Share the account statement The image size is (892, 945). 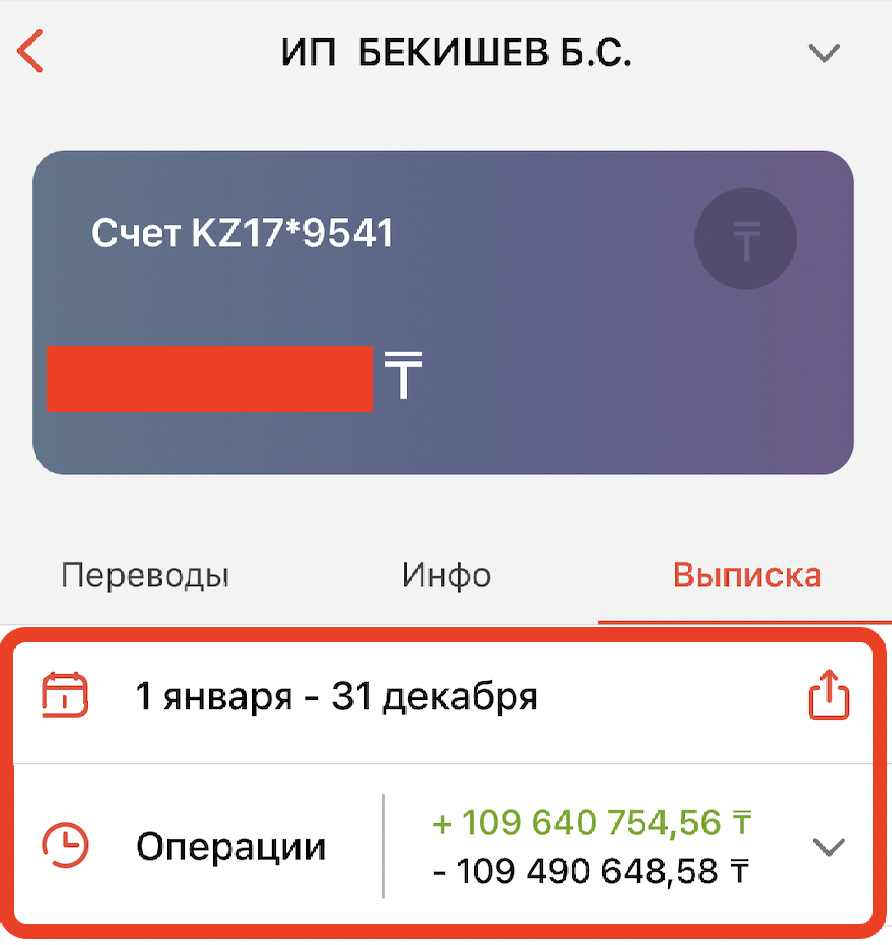click(x=828, y=696)
